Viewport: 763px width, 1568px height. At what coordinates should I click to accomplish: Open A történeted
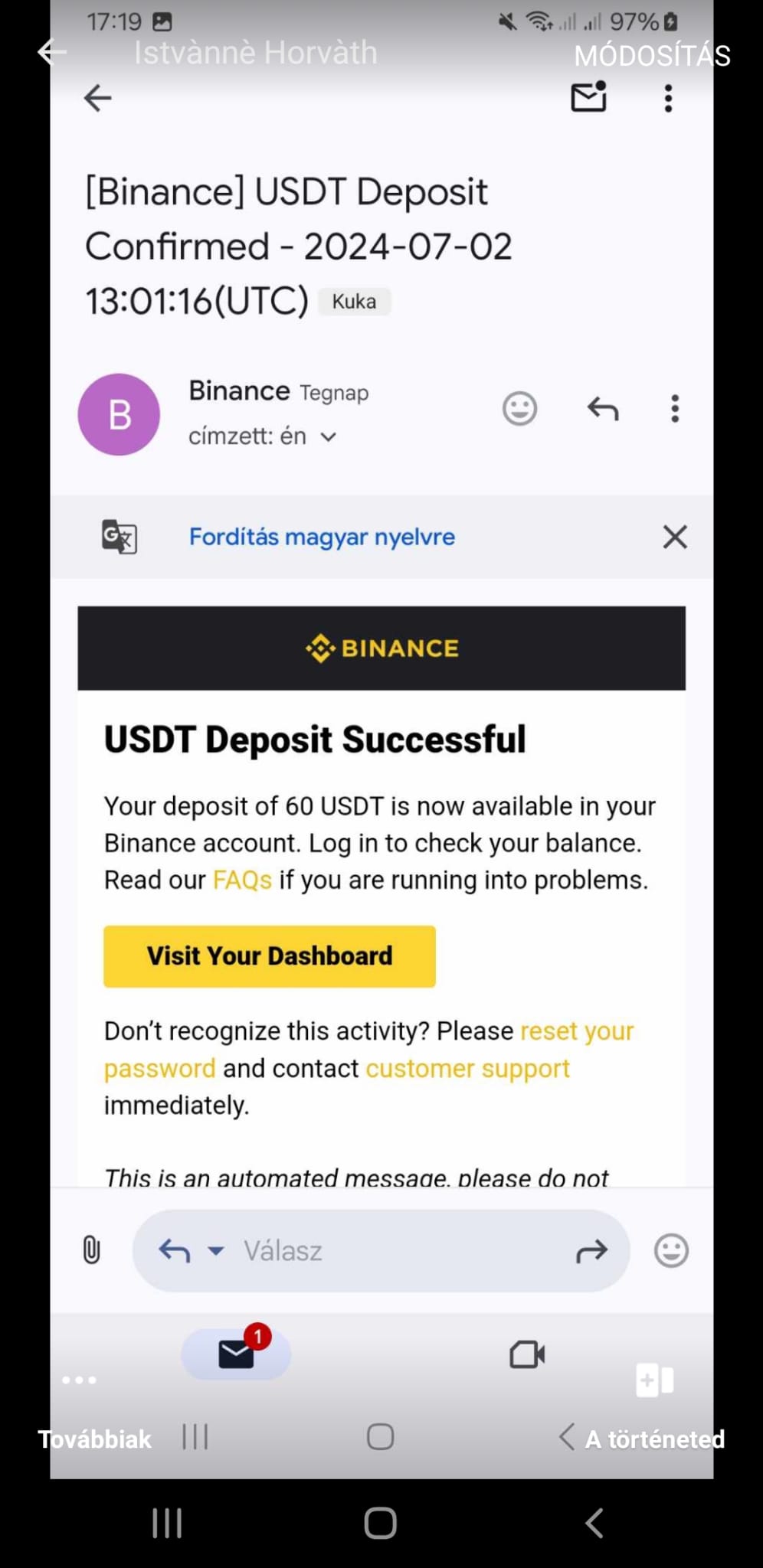click(x=654, y=1439)
